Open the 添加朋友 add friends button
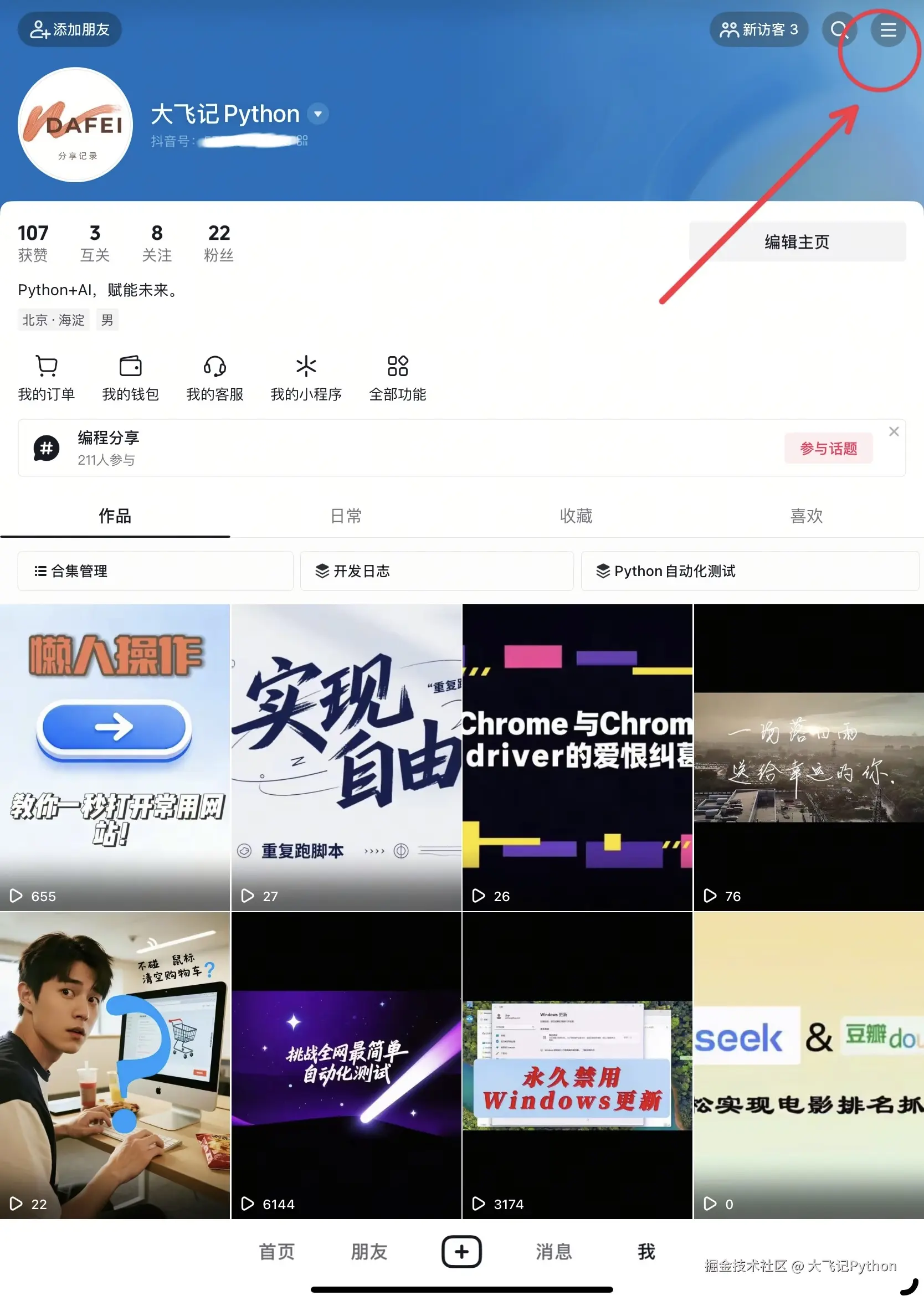 (69, 29)
